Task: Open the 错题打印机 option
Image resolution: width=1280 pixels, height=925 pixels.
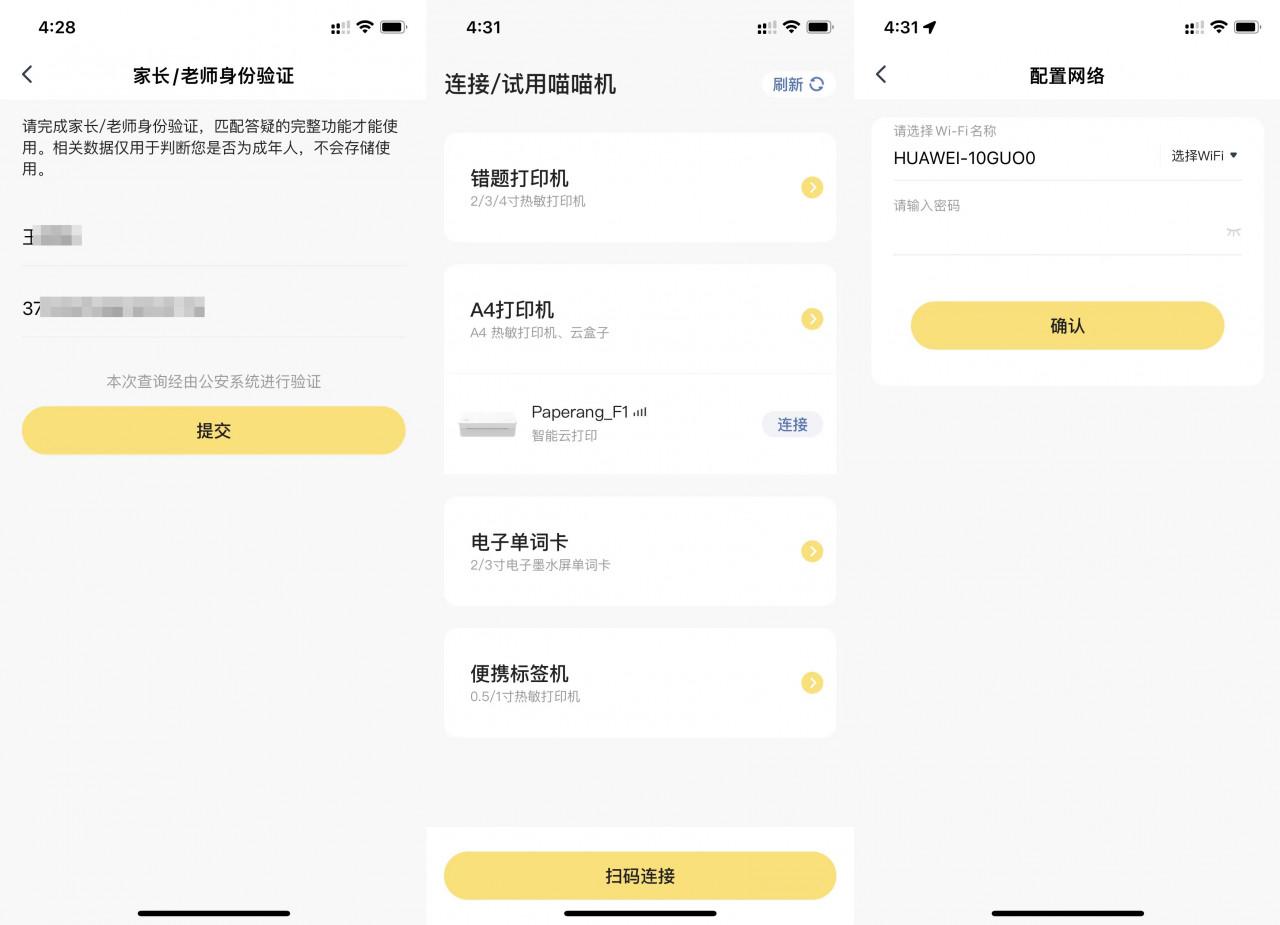Action: point(640,187)
